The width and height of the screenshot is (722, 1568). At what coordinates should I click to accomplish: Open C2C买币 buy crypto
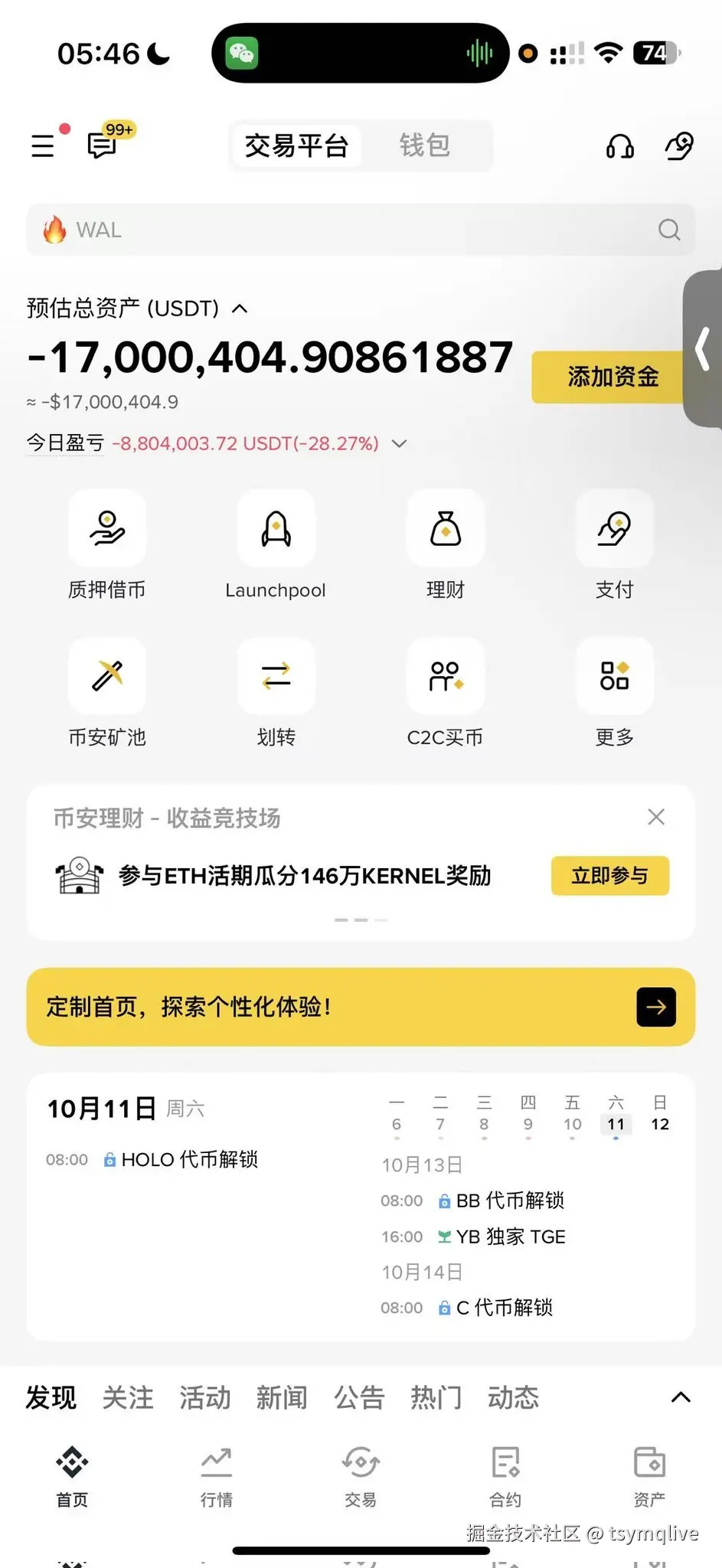click(445, 677)
